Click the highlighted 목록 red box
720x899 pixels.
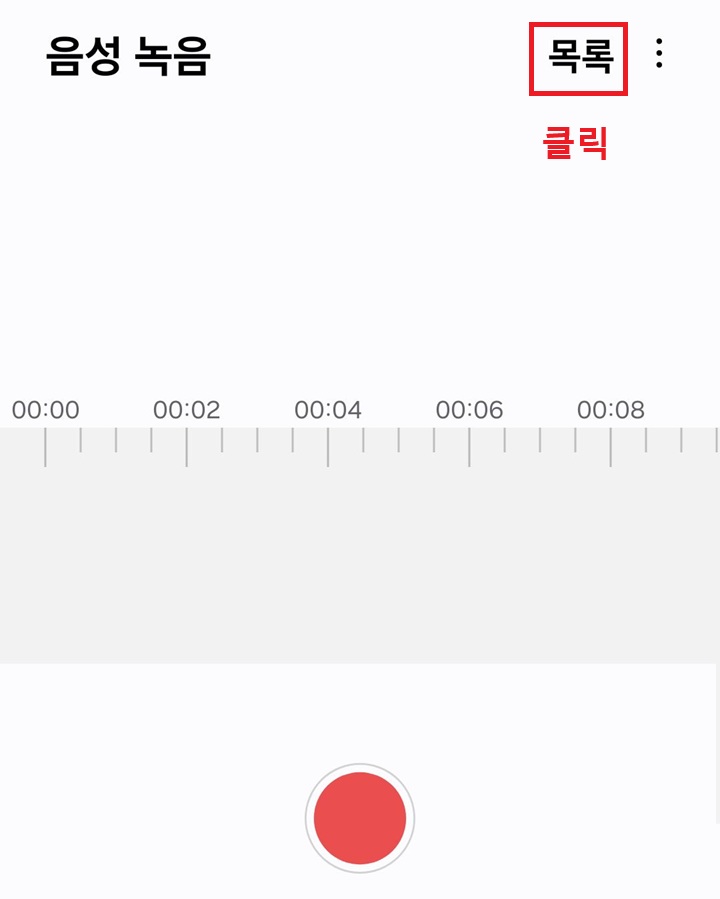tap(576, 57)
